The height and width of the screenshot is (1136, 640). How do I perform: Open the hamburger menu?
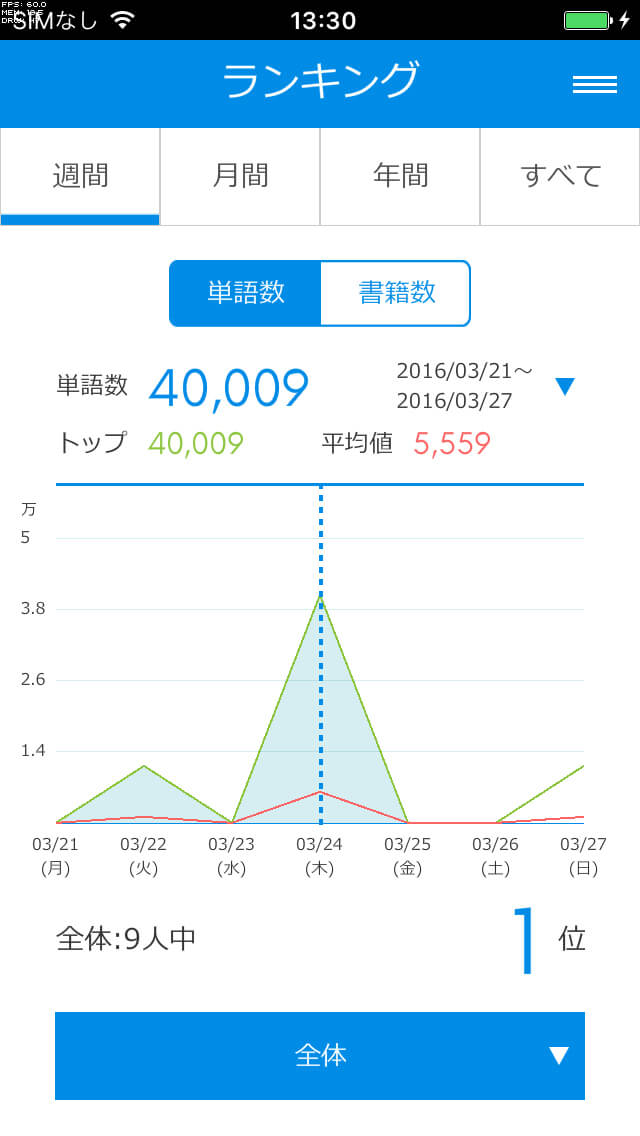point(594,84)
